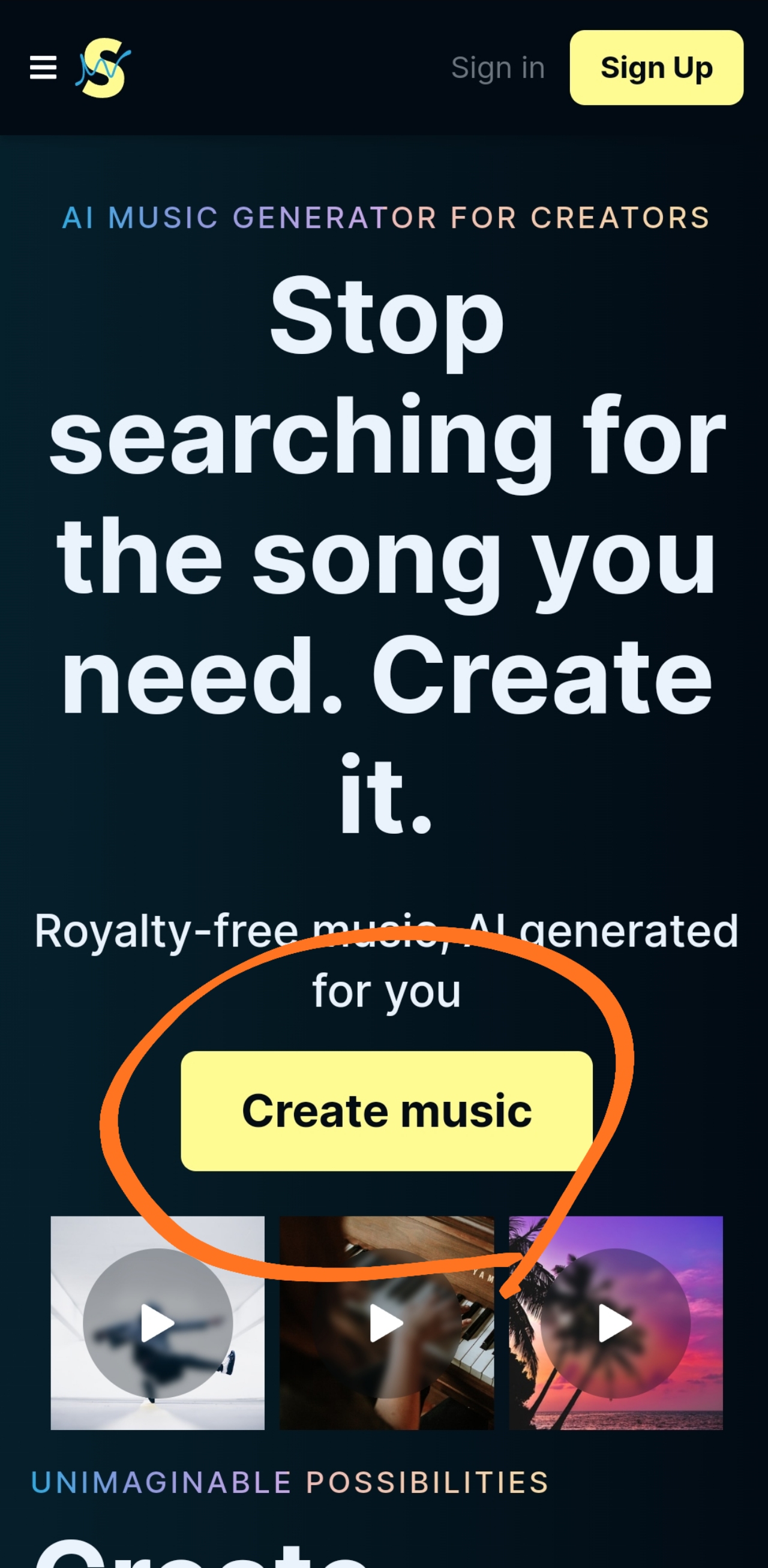Play the dancer sample track
Image resolution: width=768 pixels, height=1568 pixels.
(x=158, y=1323)
